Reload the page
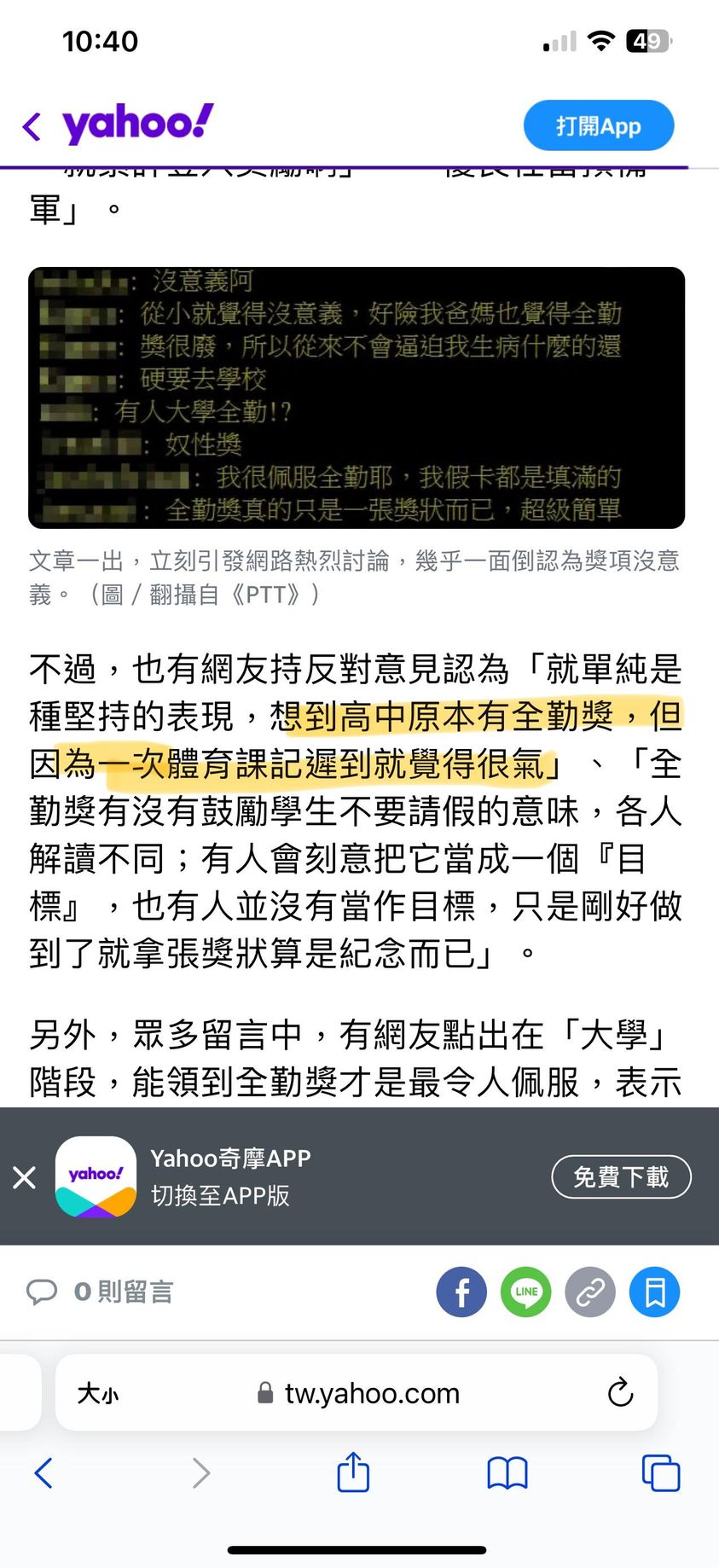The height and width of the screenshot is (1568, 719). pos(620,1393)
